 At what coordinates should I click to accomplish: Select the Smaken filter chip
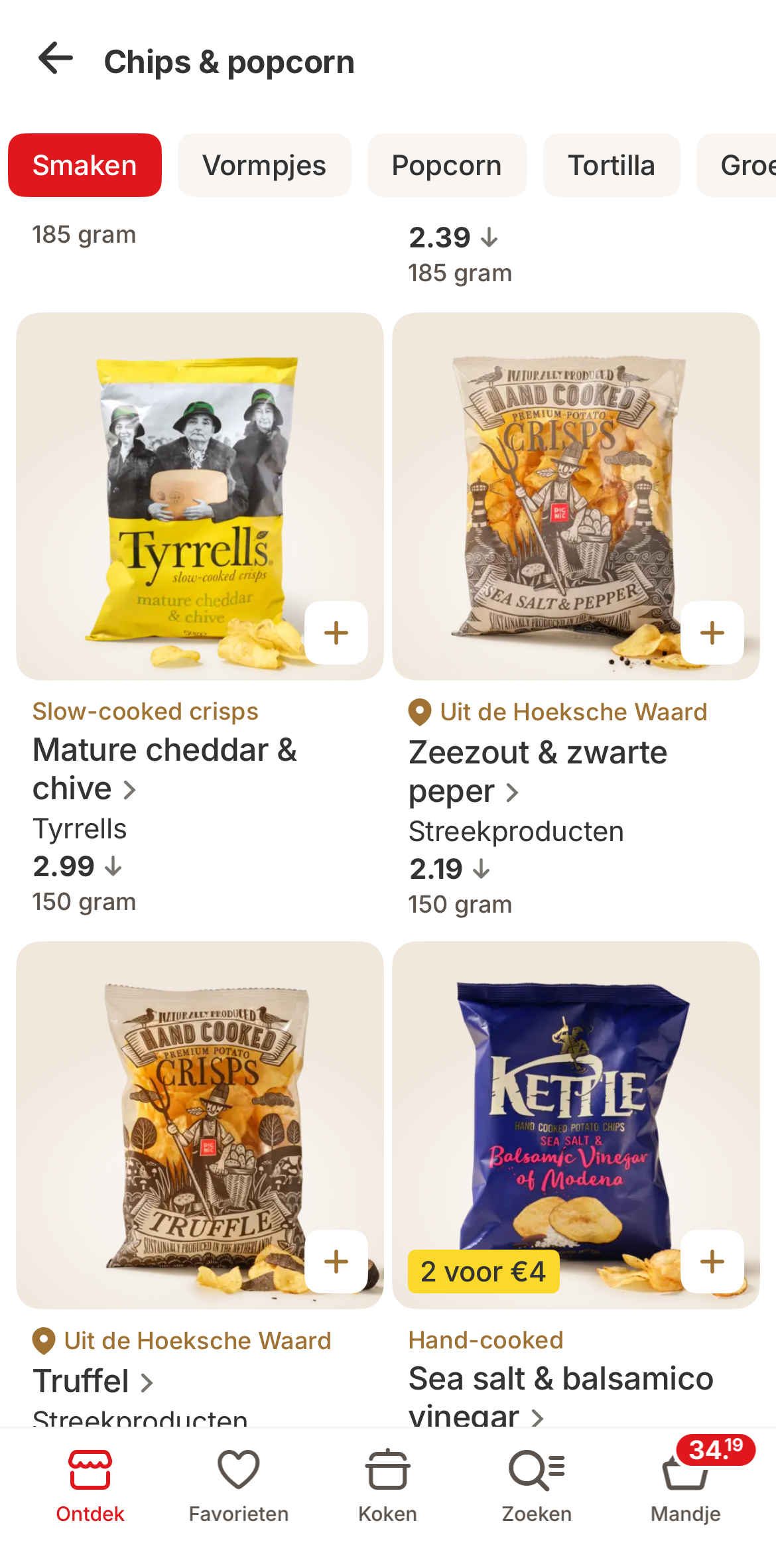[85, 165]
